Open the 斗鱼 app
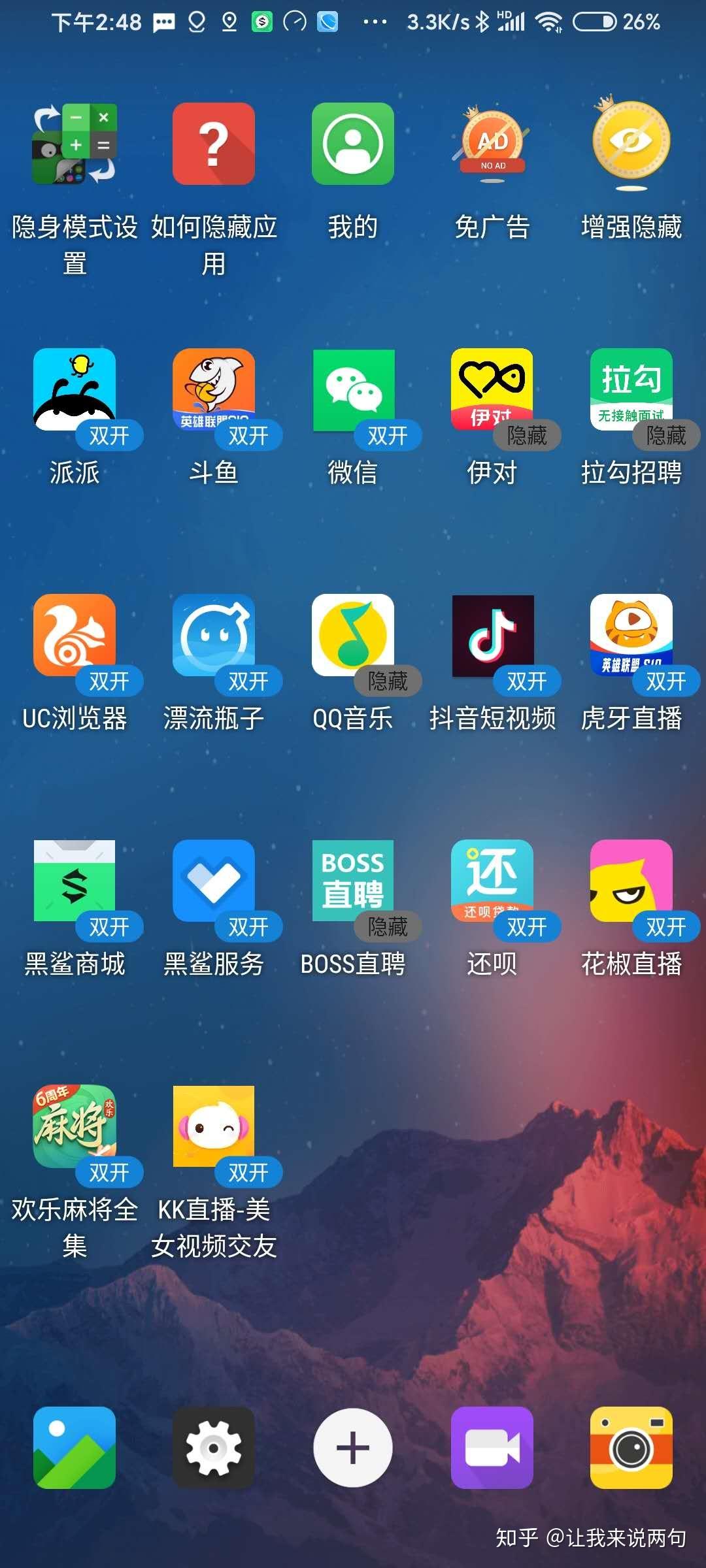 coord(214,390)
